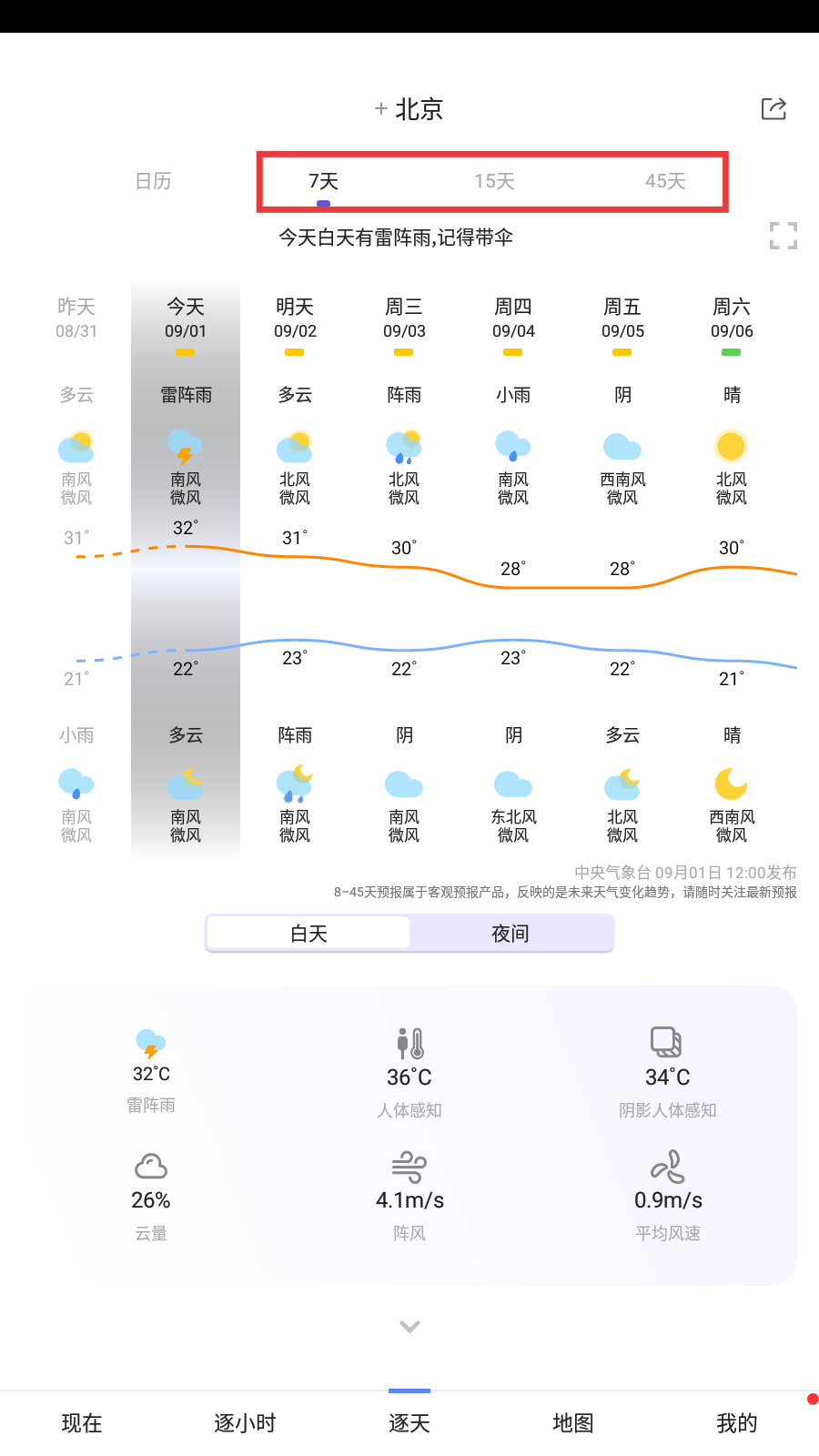Show 白天 daytime details

tap(308, 934)
